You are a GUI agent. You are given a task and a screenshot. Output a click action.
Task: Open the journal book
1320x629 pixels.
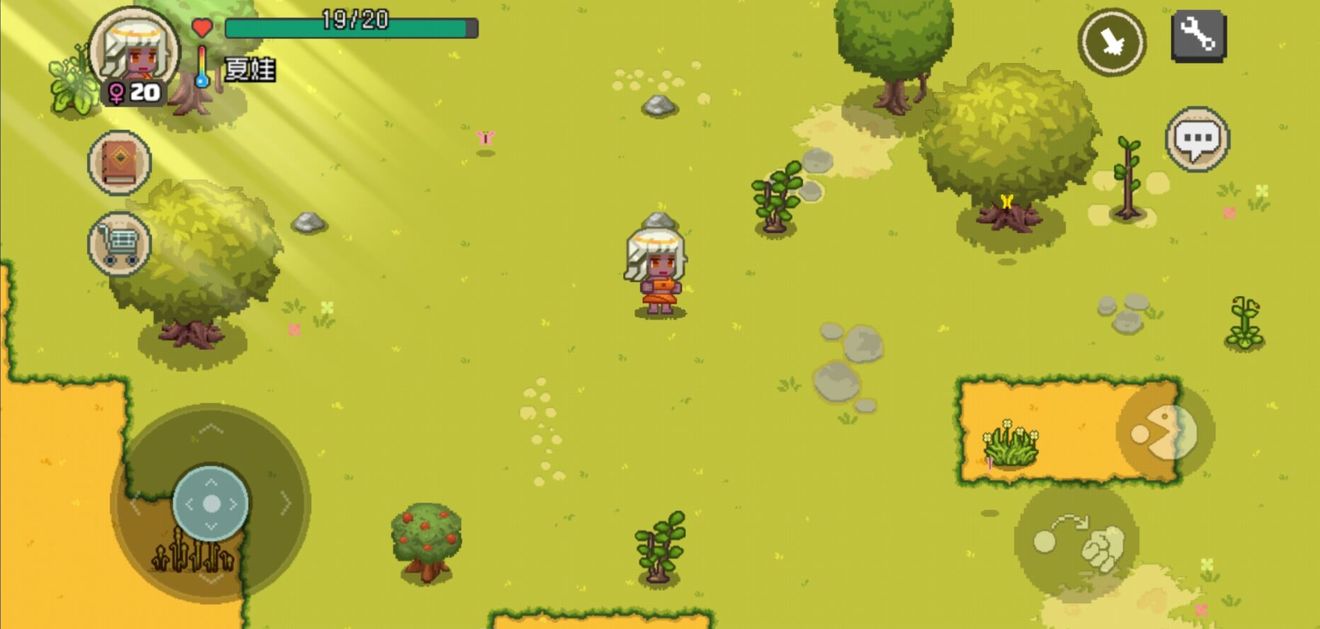(120, 163)
